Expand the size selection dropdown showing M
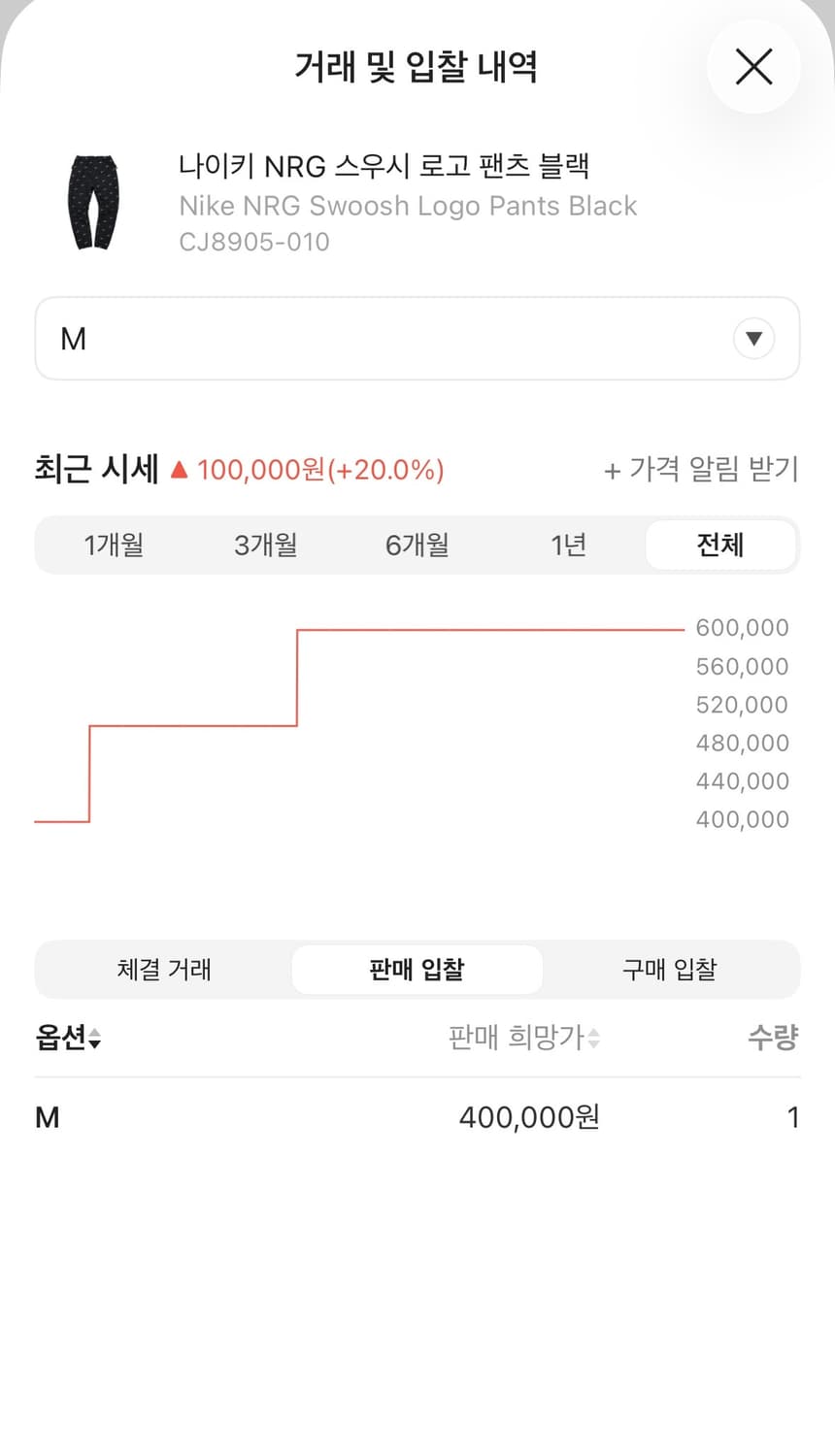Screen dimensions: 835x1456 point(417,338)
